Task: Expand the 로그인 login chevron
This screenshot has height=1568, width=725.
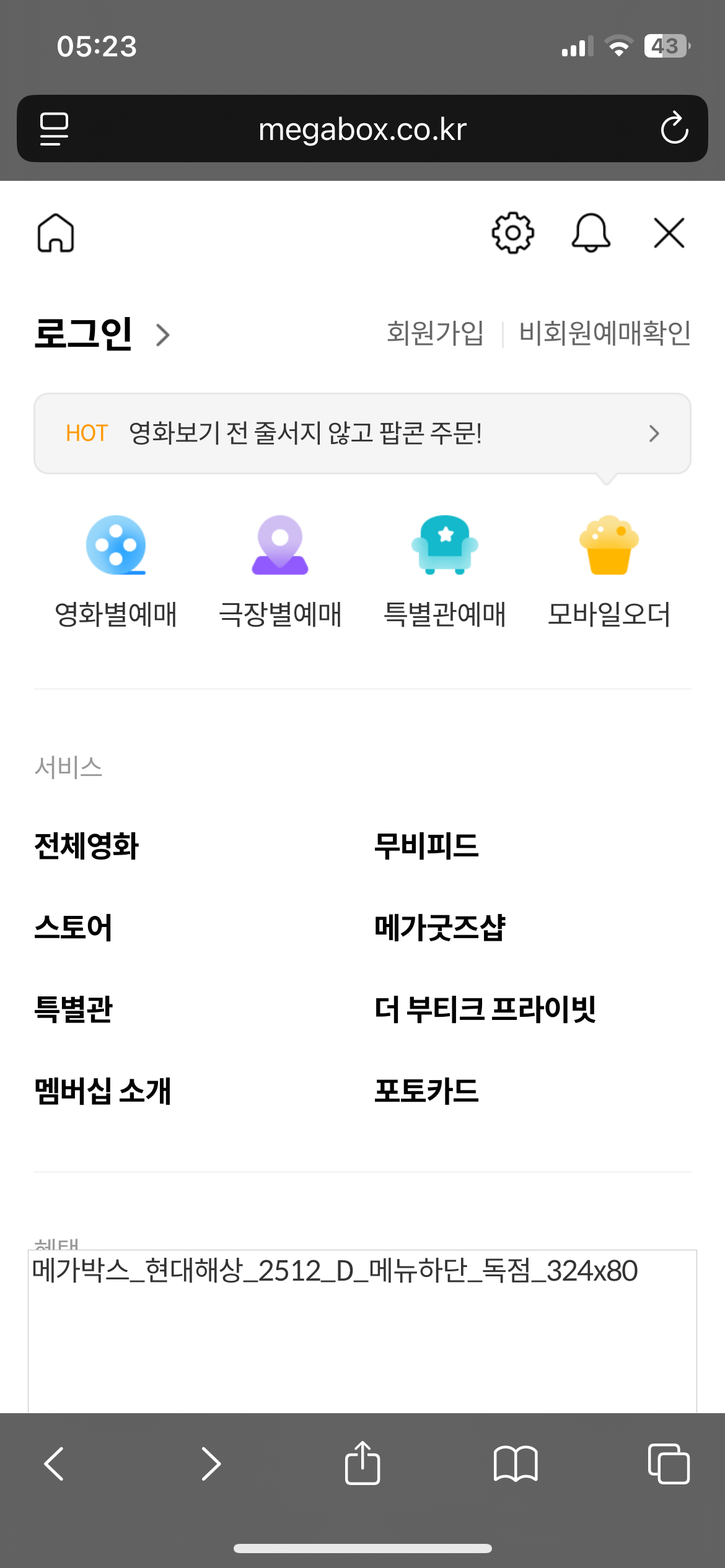Action: click(x=163, y=334)
